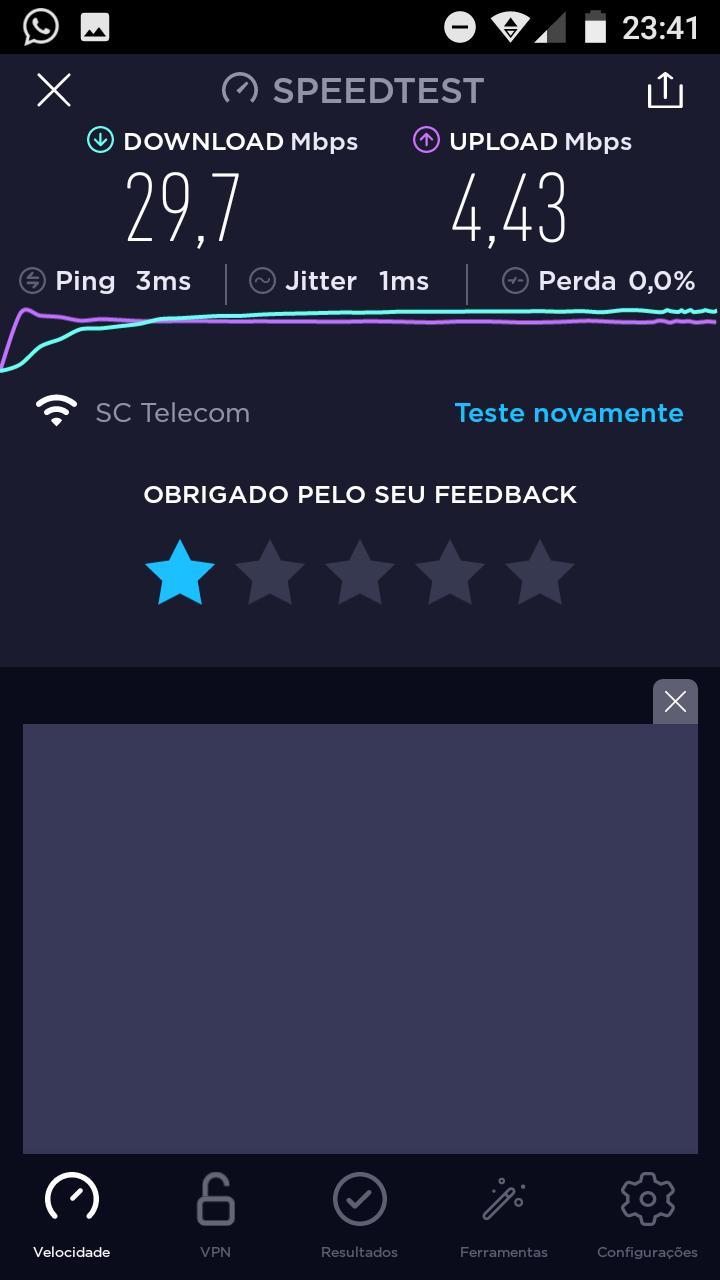Rate with the second star

pyautogui.click(x=270, y=572)
